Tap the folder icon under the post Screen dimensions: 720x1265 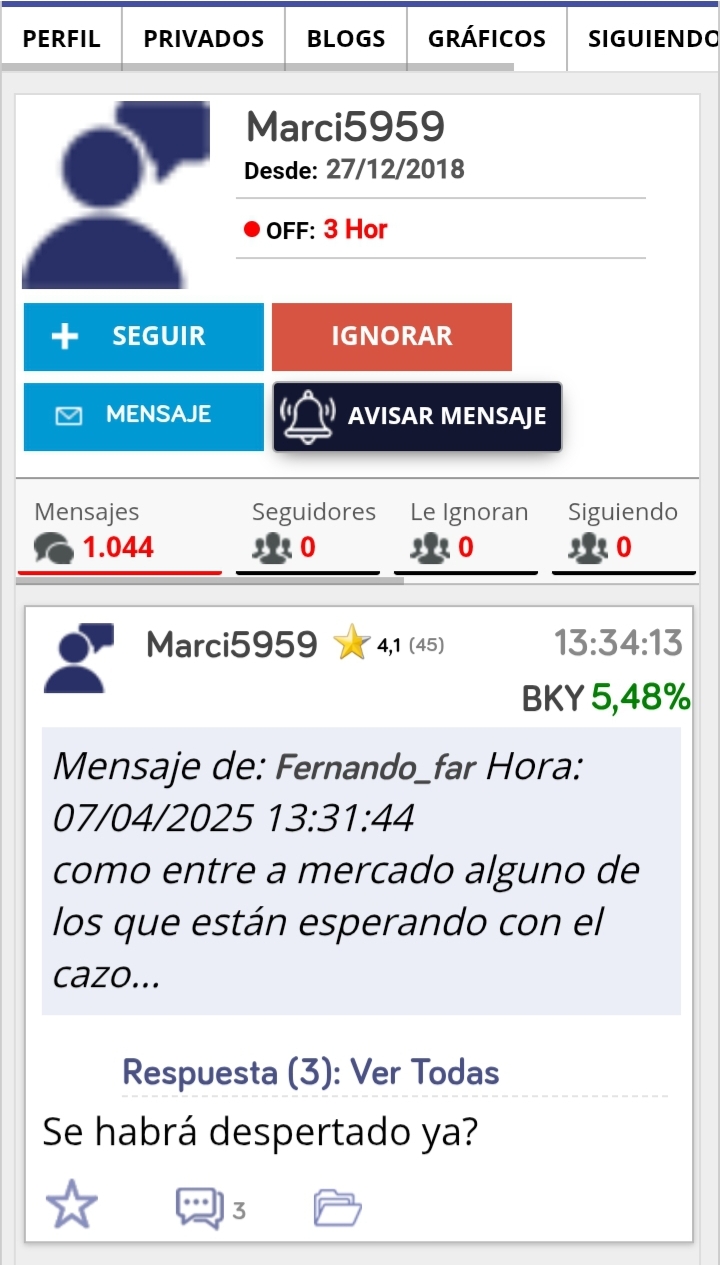pyautogui.click(x=337, y=1208)
